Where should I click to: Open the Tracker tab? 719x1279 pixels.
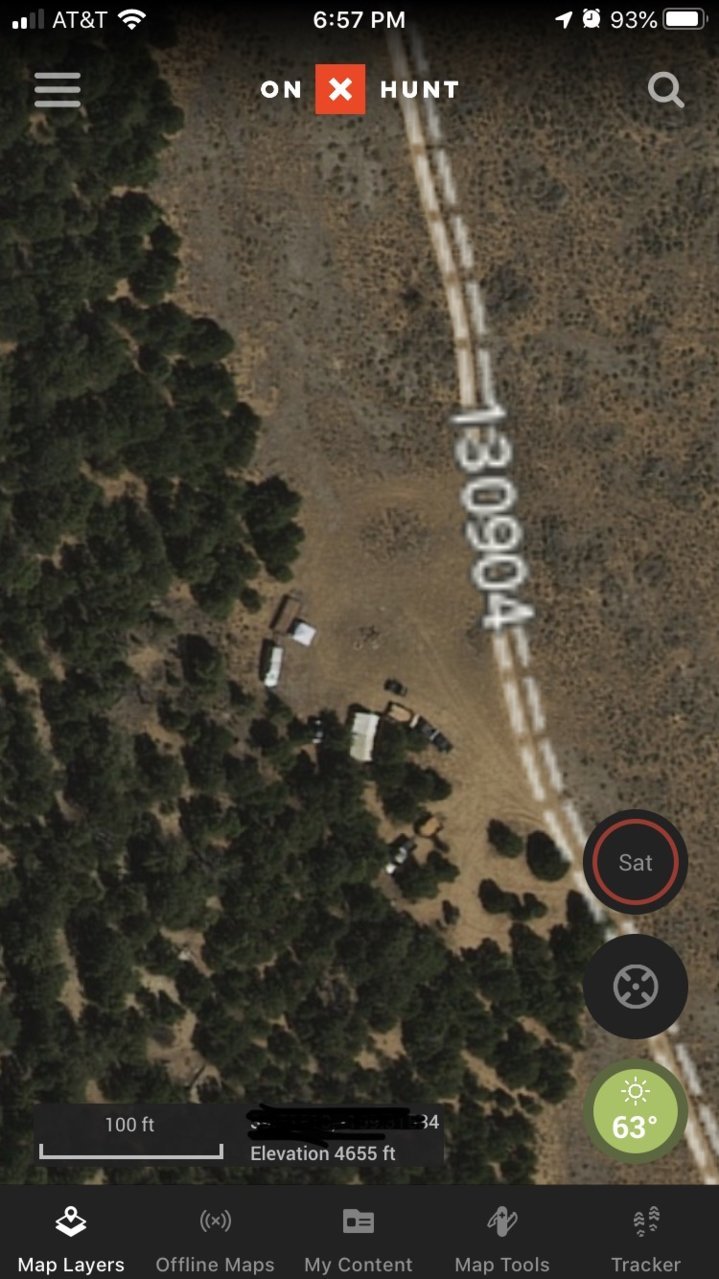coord(646,1239)
